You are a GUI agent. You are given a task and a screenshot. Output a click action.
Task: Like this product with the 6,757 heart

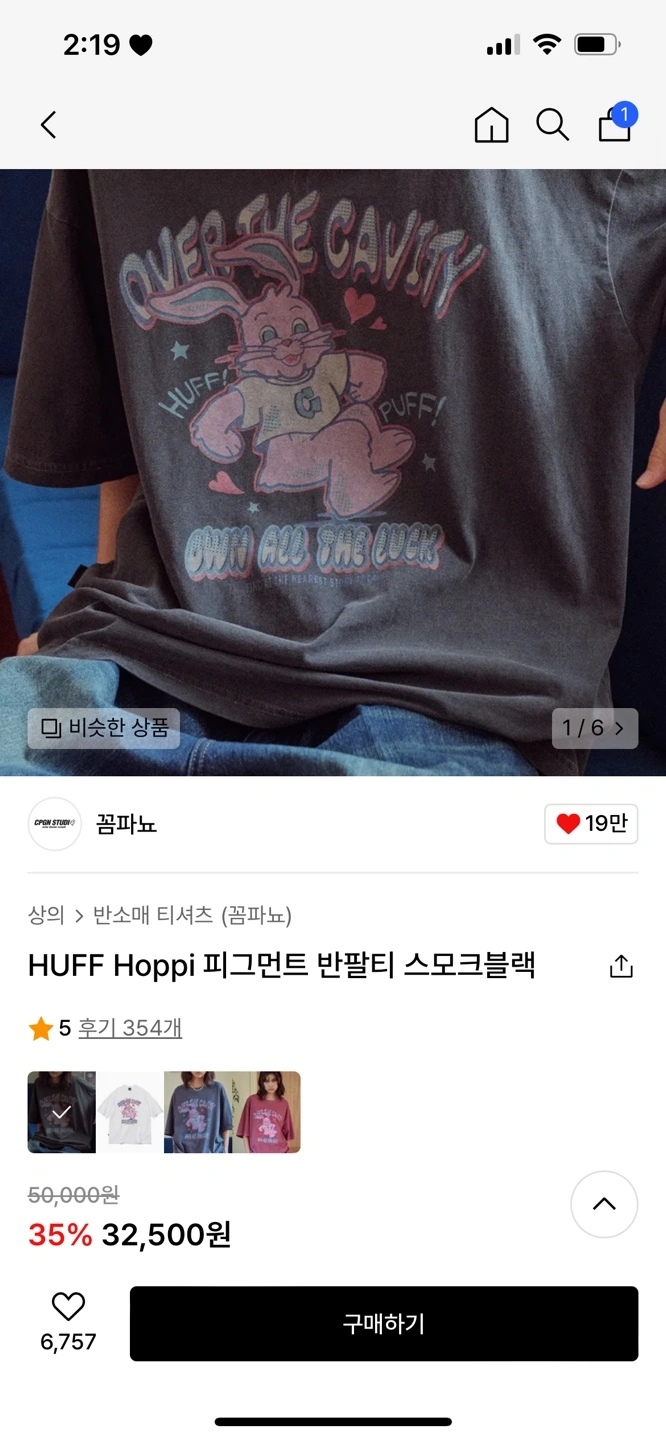pyautogui.click(x=68, y=1308)
